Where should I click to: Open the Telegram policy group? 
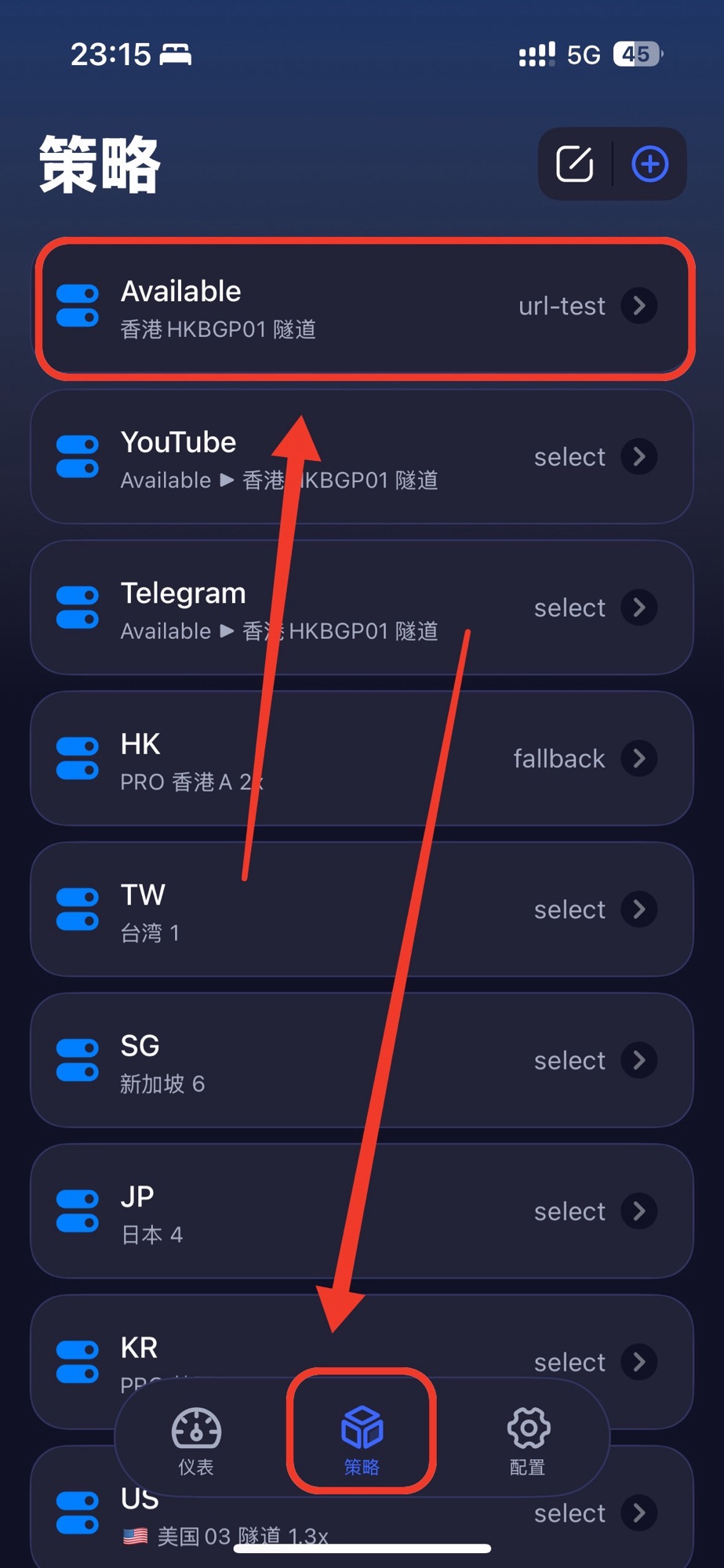pos(362,608)
